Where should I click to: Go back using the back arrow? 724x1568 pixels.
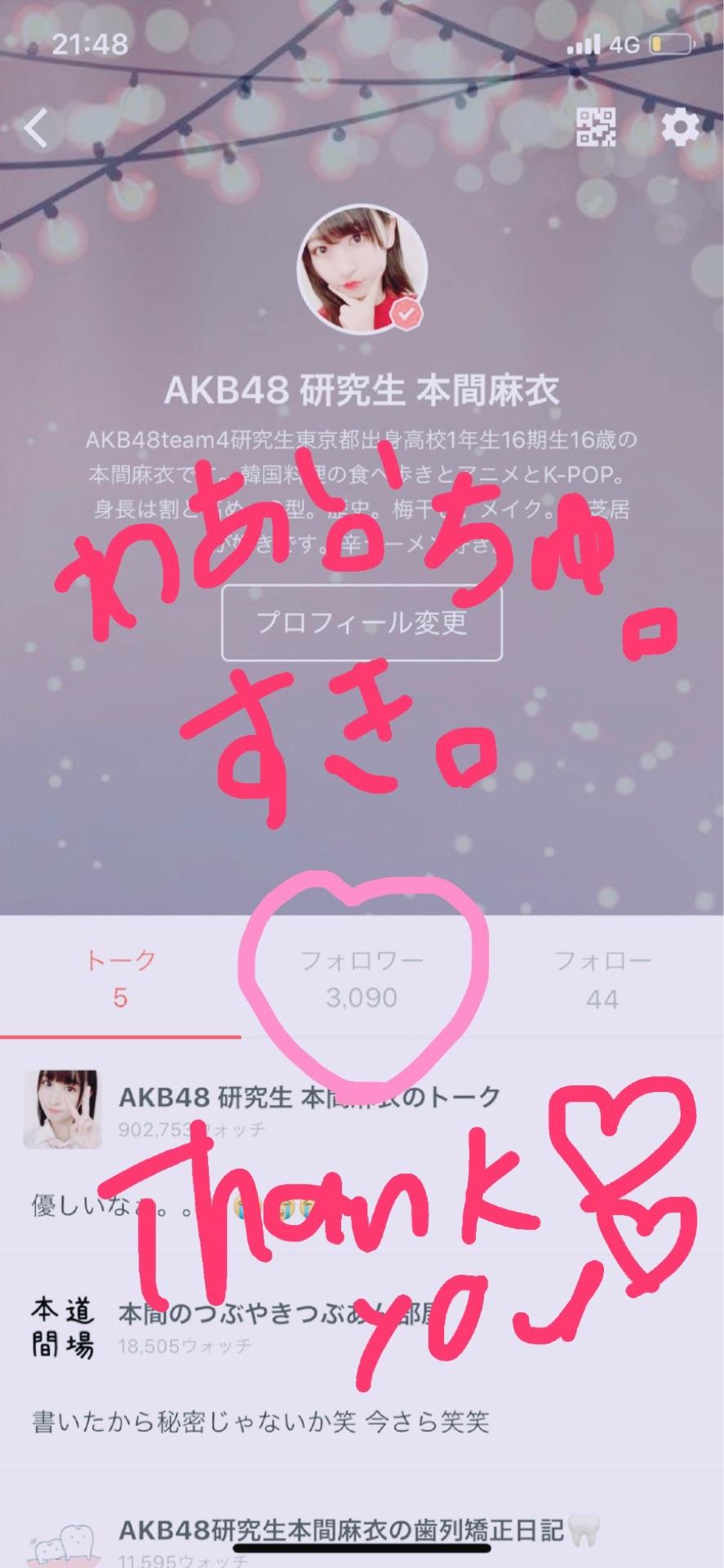click(x=36, y=129)
